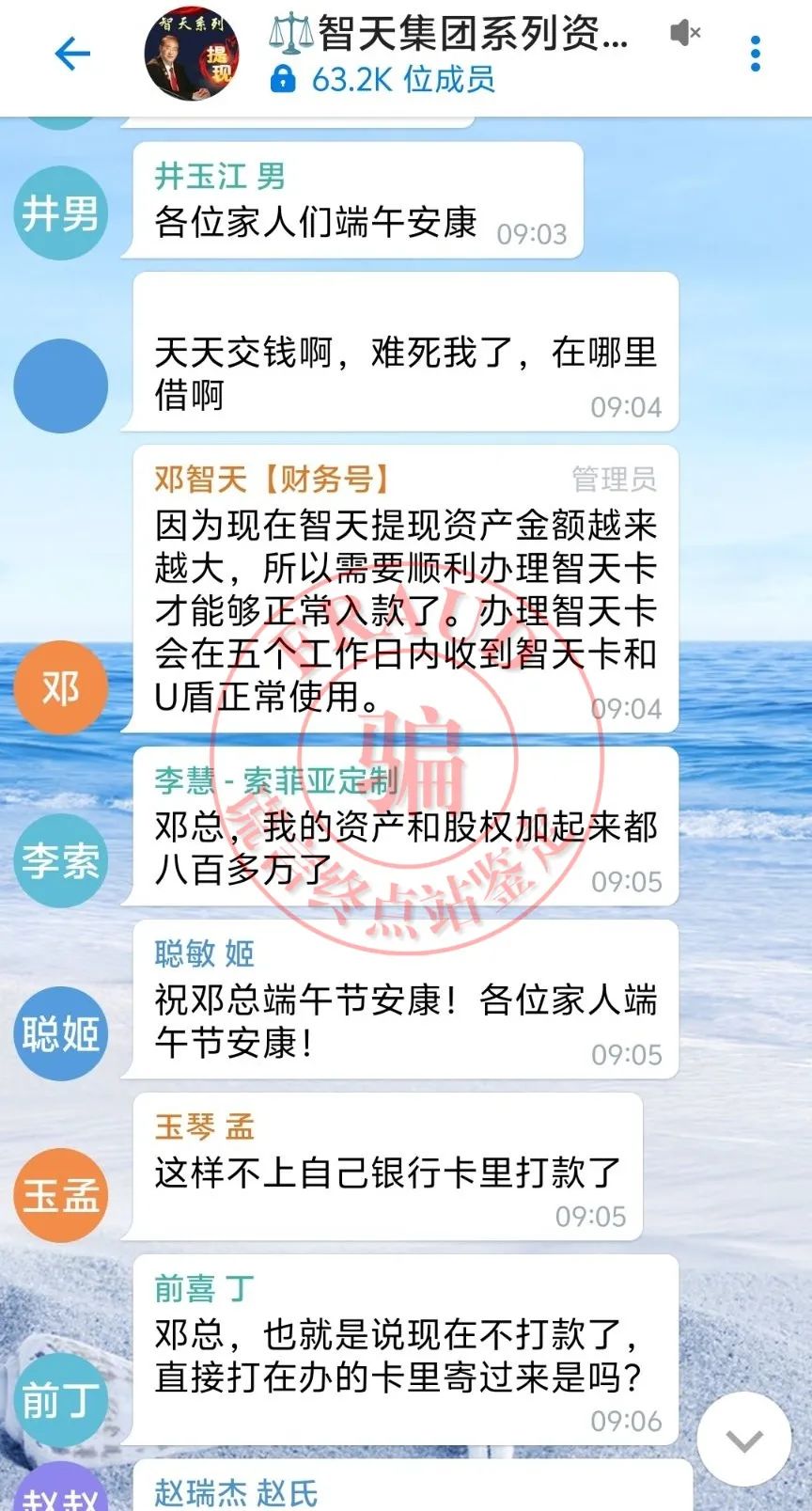The image size is (812, 1511).
Task: Tap the 聪姬 avatar
Action: coord(61,1034)
